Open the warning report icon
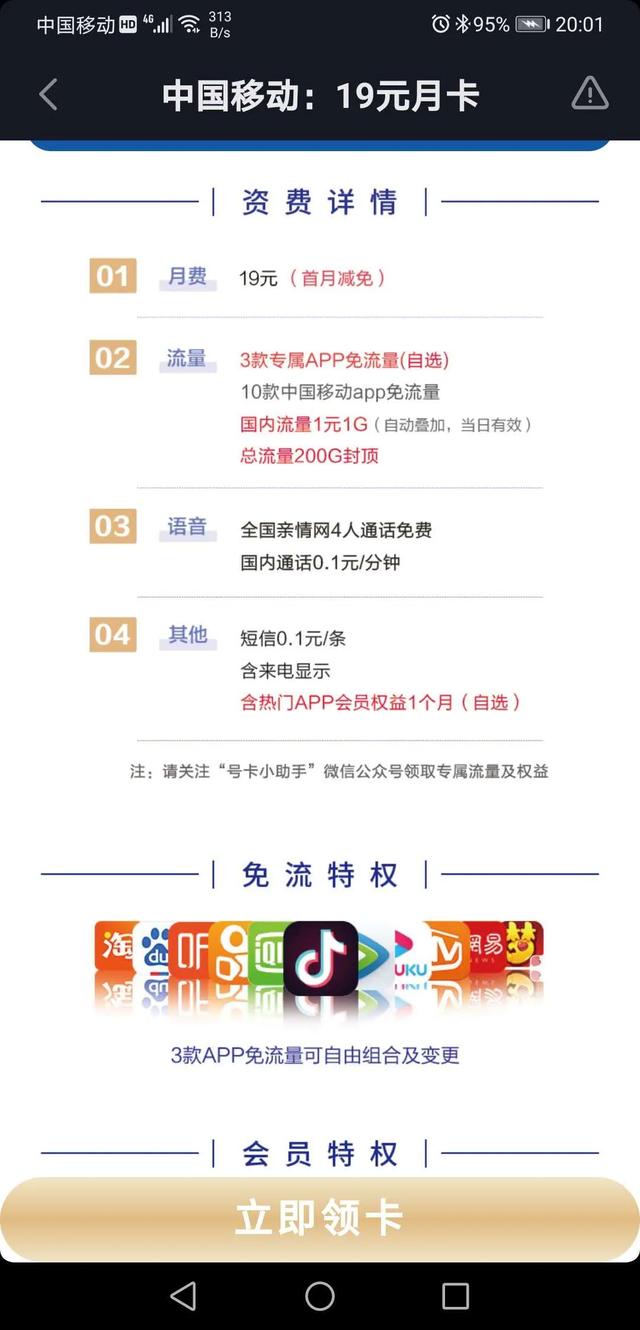Image resolution: width=640 pixels, height=1330 pixels. pos(590,94)
